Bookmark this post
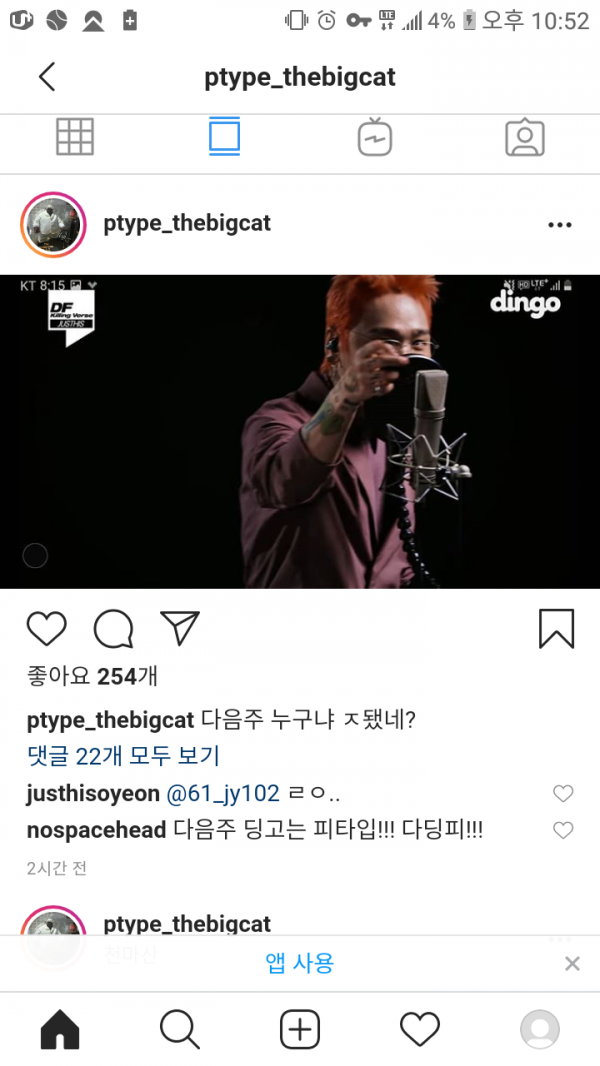The image size is (600, 1066). 556,628
